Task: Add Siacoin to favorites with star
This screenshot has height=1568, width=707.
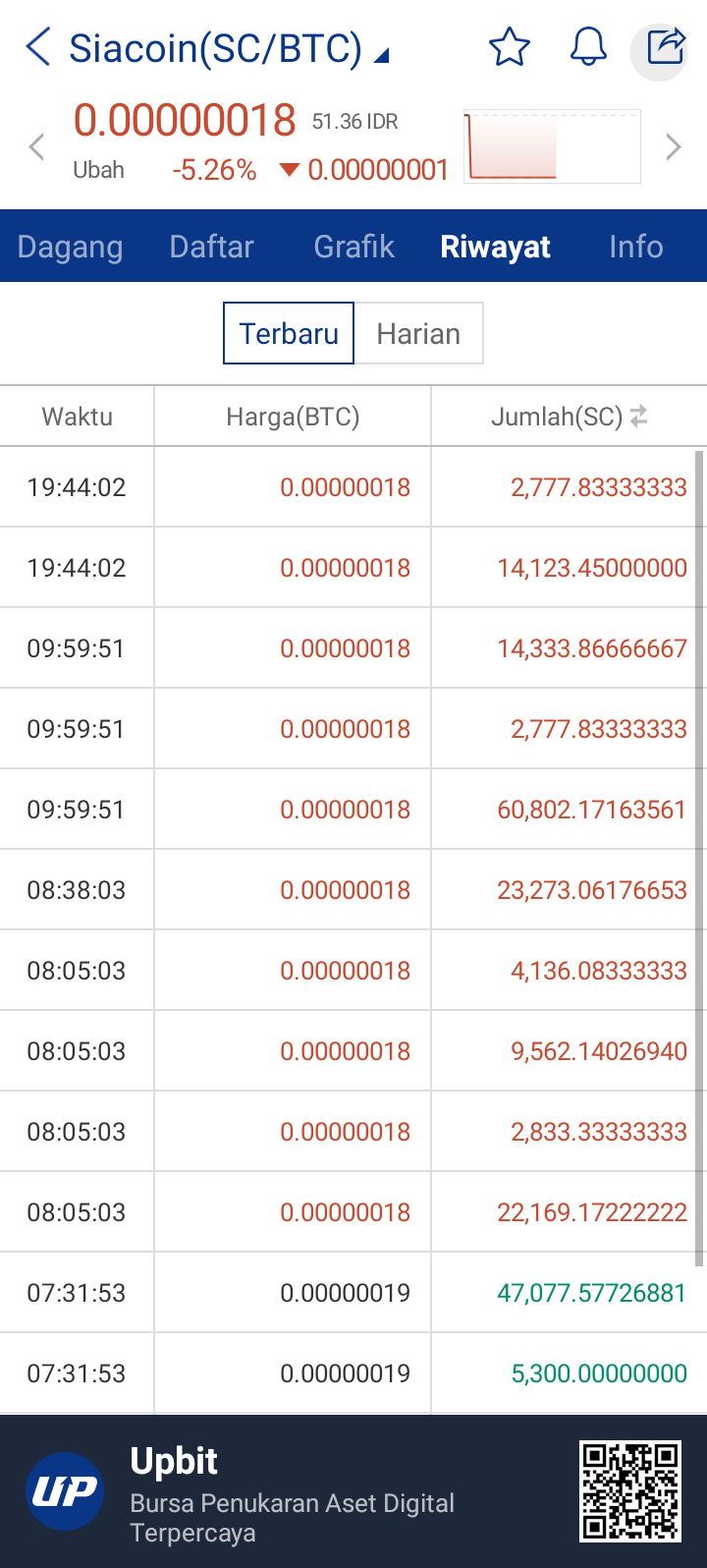Action: pos(510,47)
